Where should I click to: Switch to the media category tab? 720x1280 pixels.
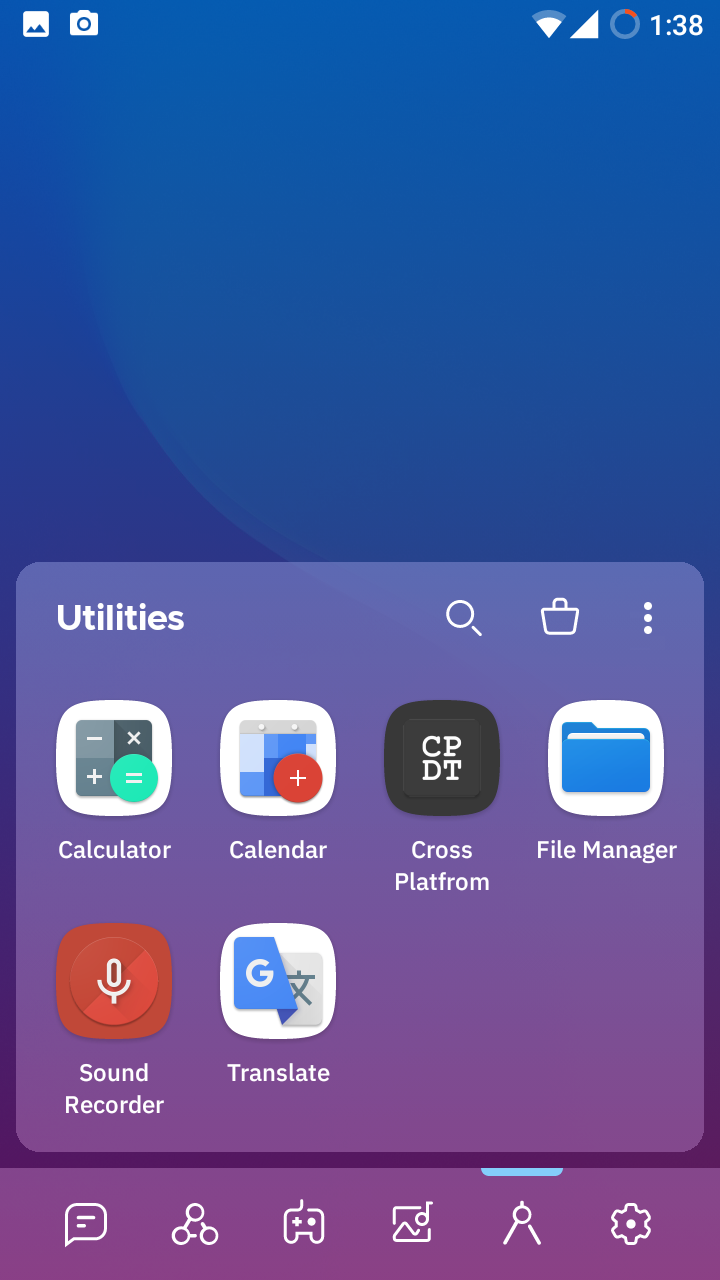[x=412, y=1224]
